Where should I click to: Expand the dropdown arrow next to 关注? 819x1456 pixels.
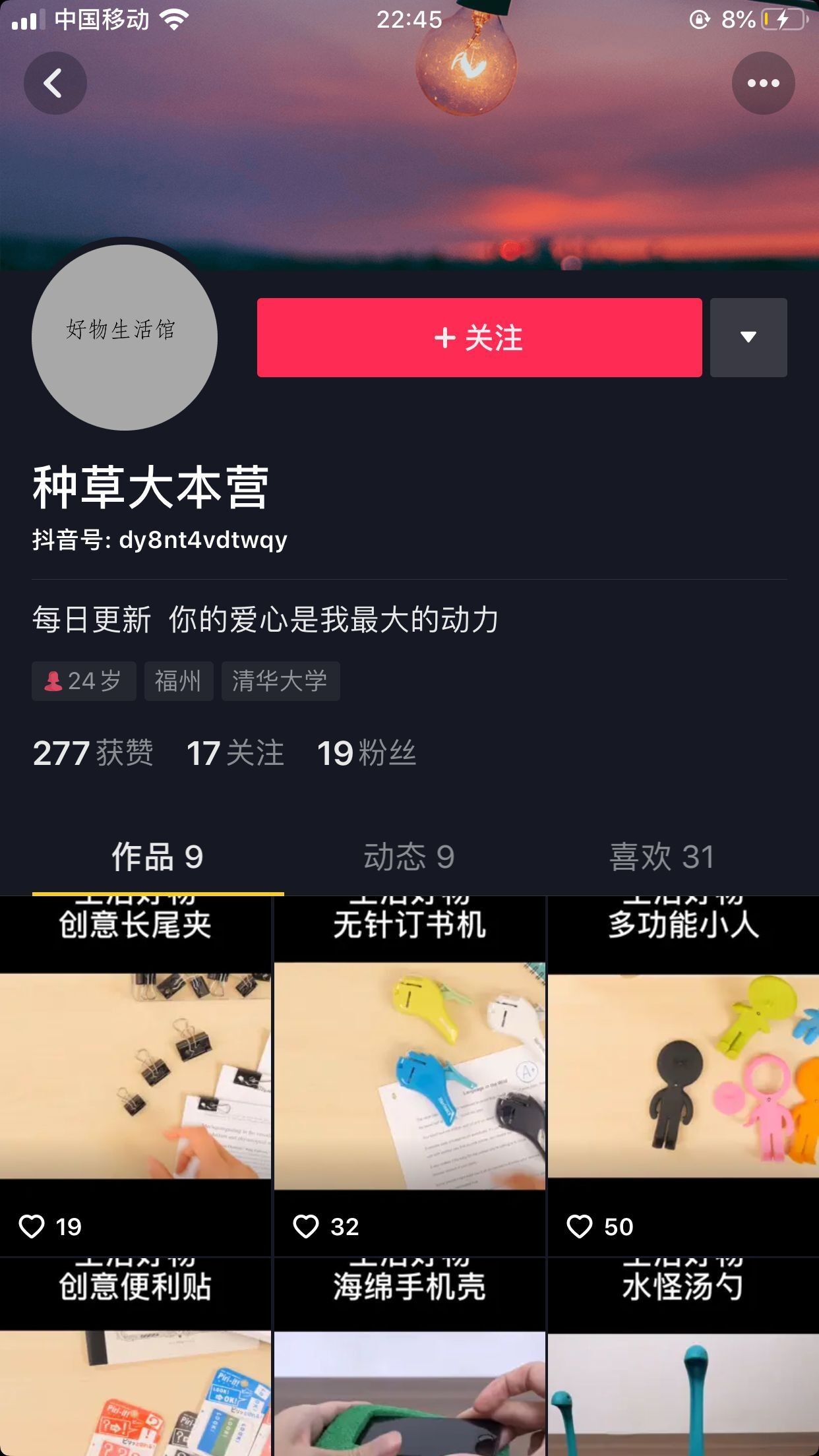click(748, 338)
